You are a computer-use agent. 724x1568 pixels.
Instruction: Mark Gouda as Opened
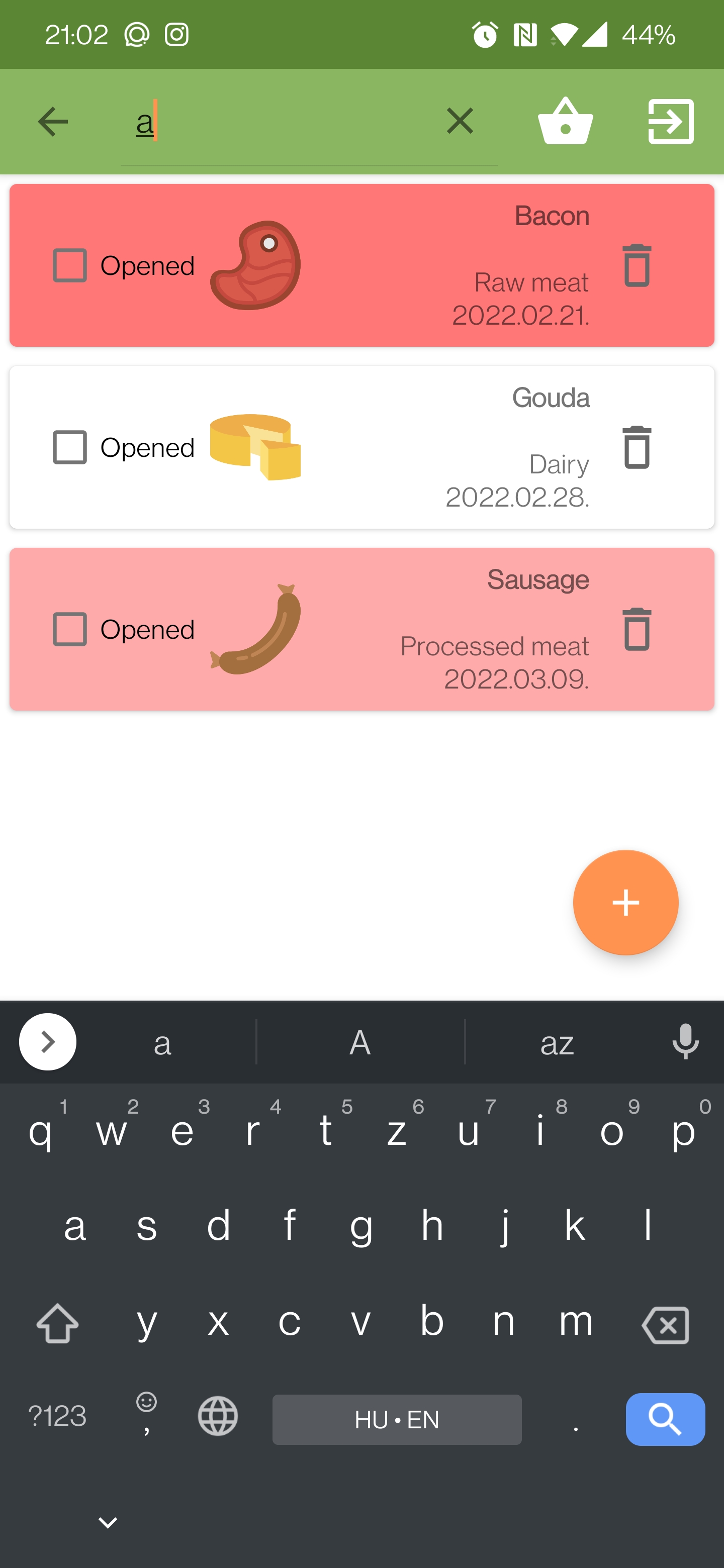69,447
